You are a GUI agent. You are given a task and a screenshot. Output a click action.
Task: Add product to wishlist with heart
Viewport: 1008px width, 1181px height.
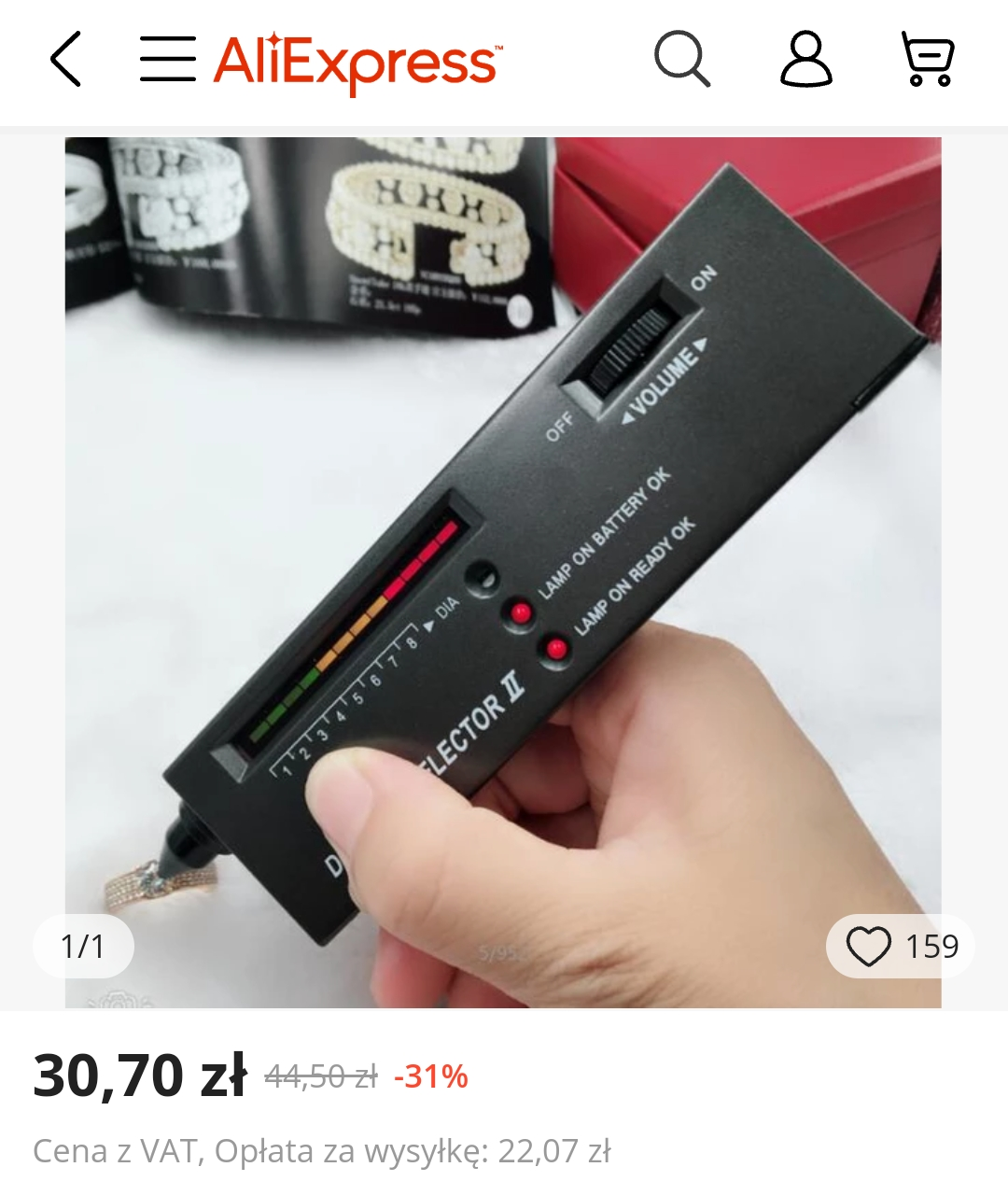(x=869, y=946)
